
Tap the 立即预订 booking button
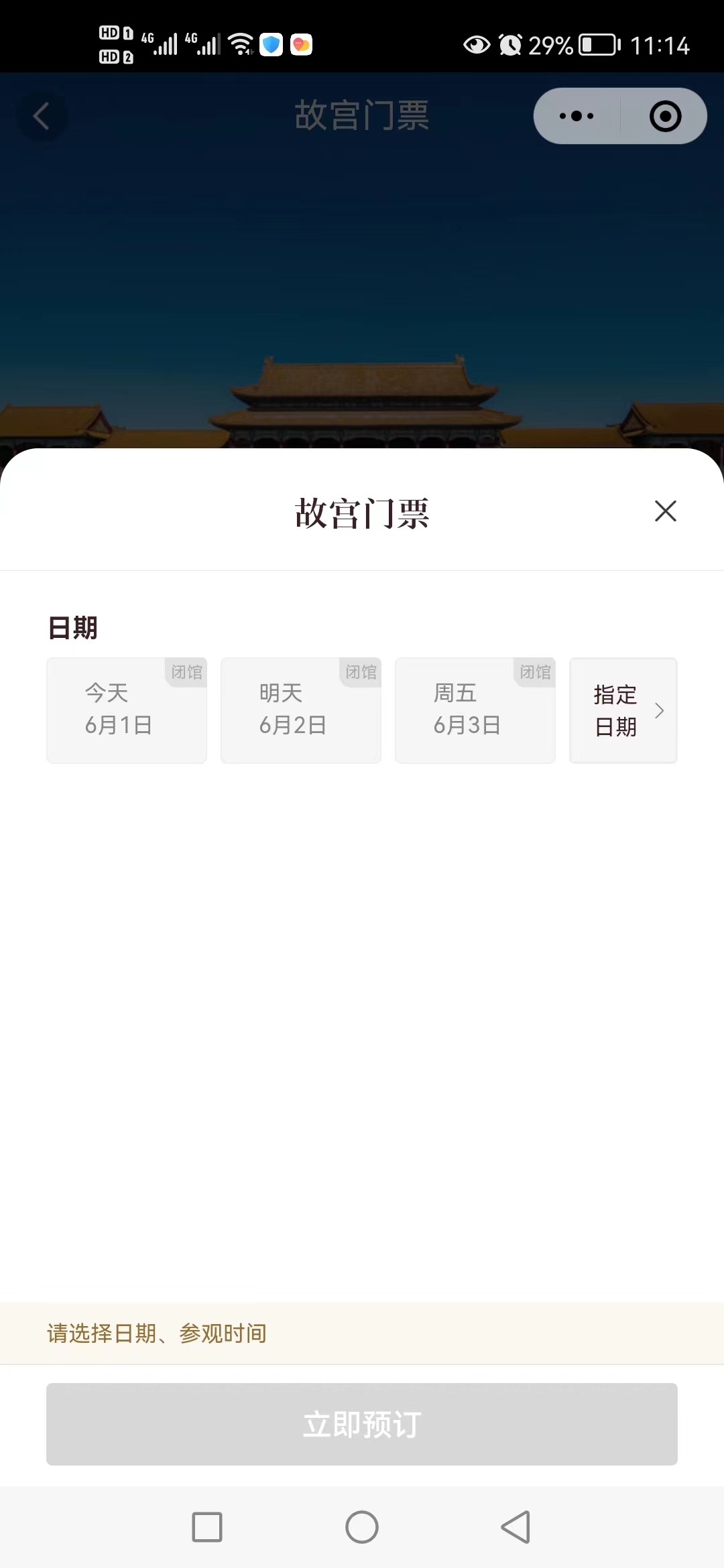[362, 1424]
